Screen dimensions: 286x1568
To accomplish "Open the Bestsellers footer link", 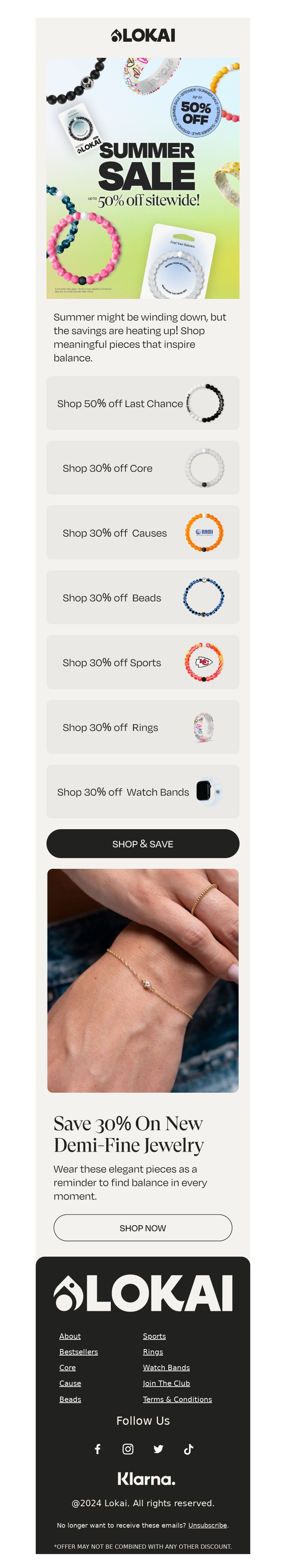I will click(x=78, y=1351).
